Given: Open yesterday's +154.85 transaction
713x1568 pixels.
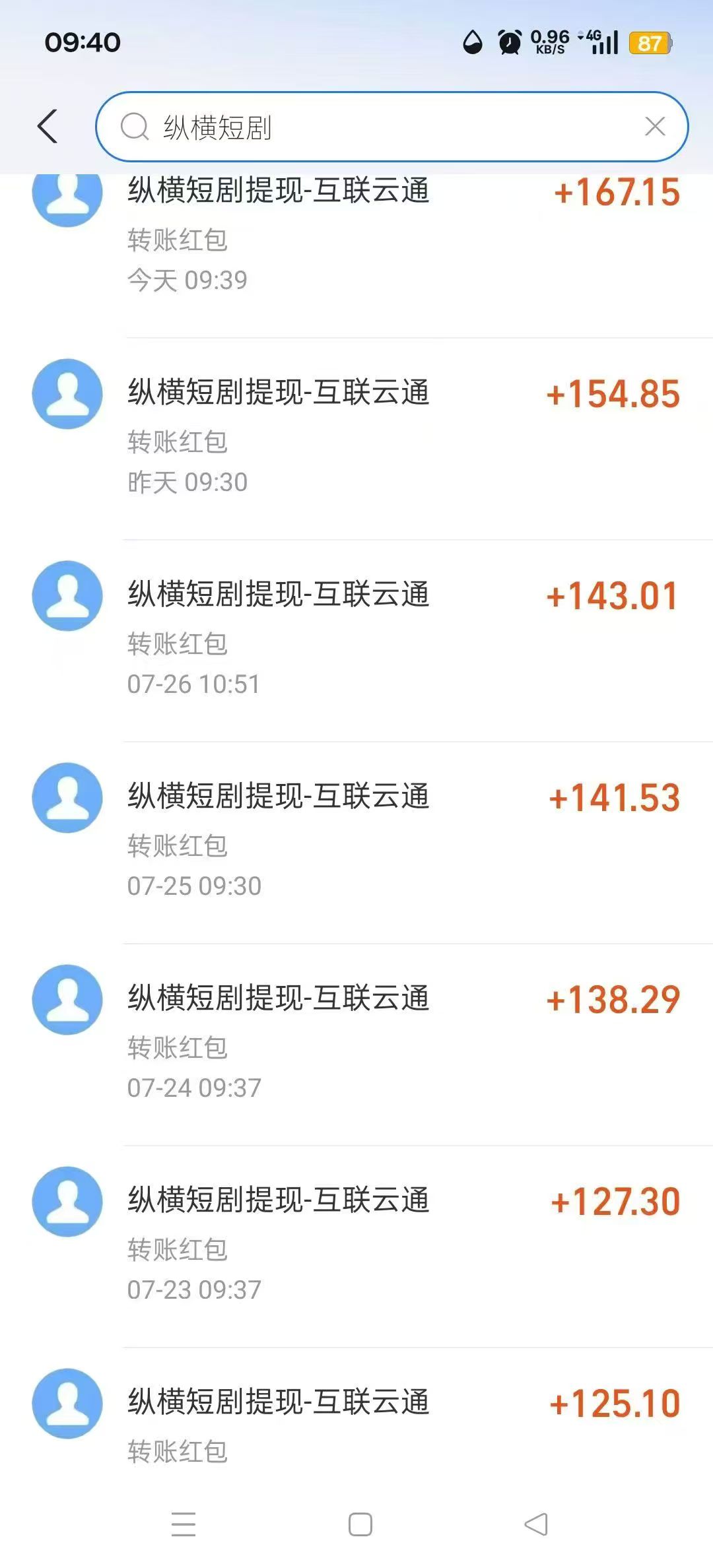Looking at the screenshot, I should coord(356,422).
